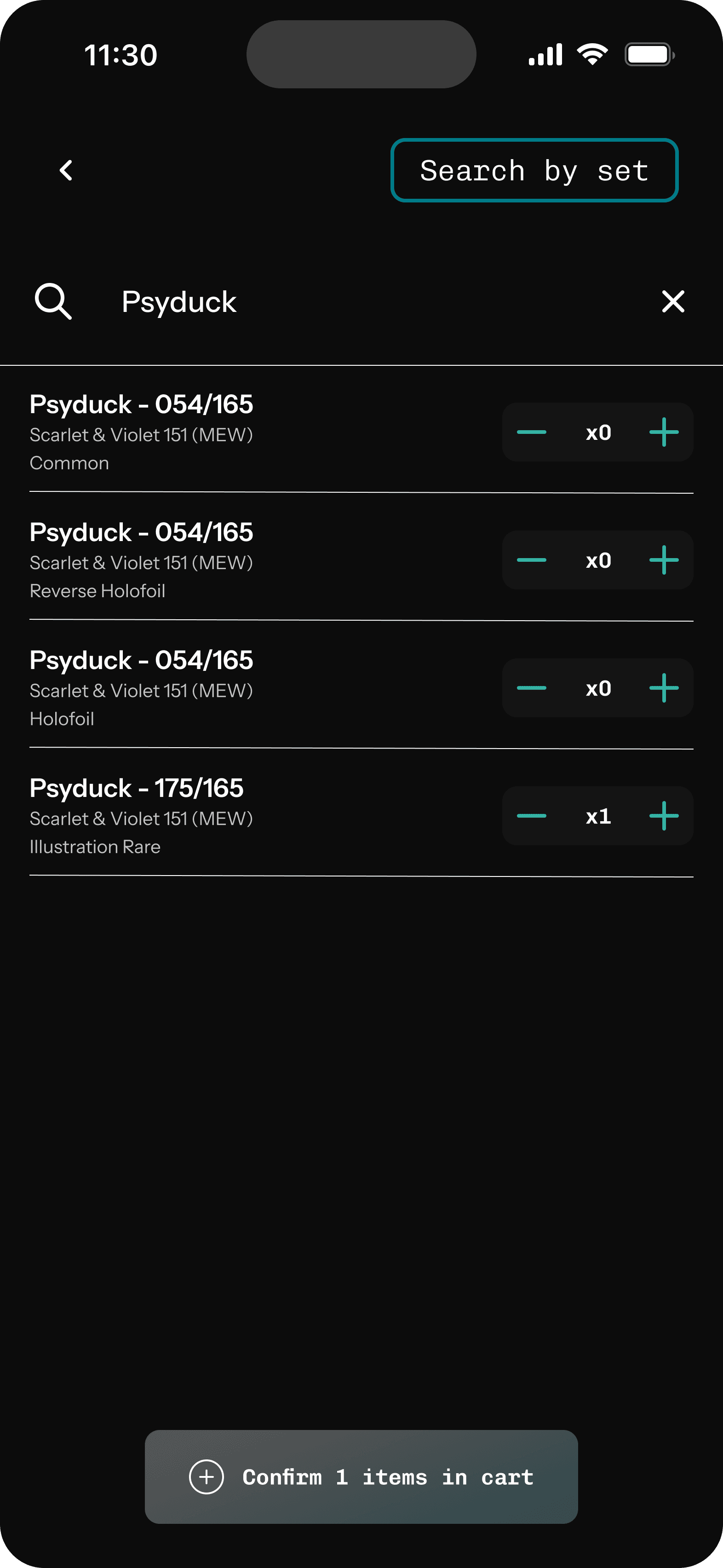
Task: Remove one Illustration Rare Psyduck
Action: [531, 816]
